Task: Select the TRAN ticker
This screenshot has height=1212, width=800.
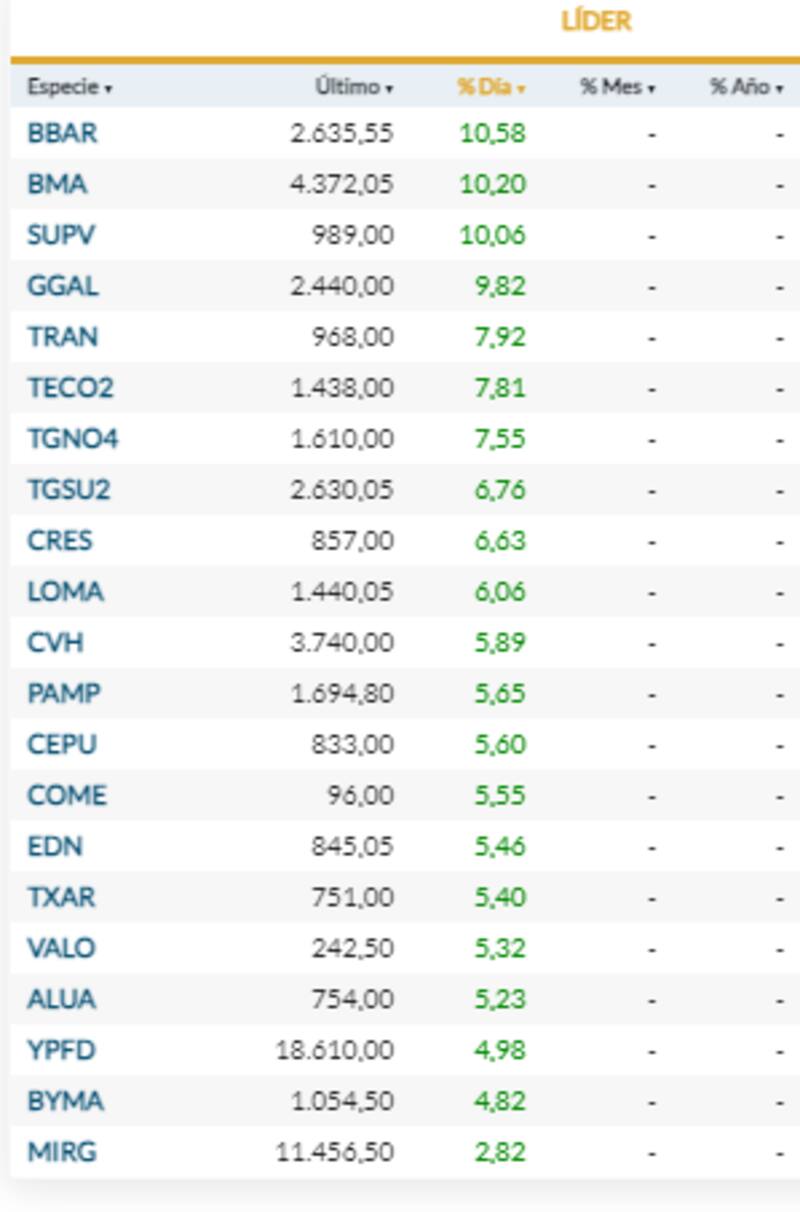Action: coord(62,337)
